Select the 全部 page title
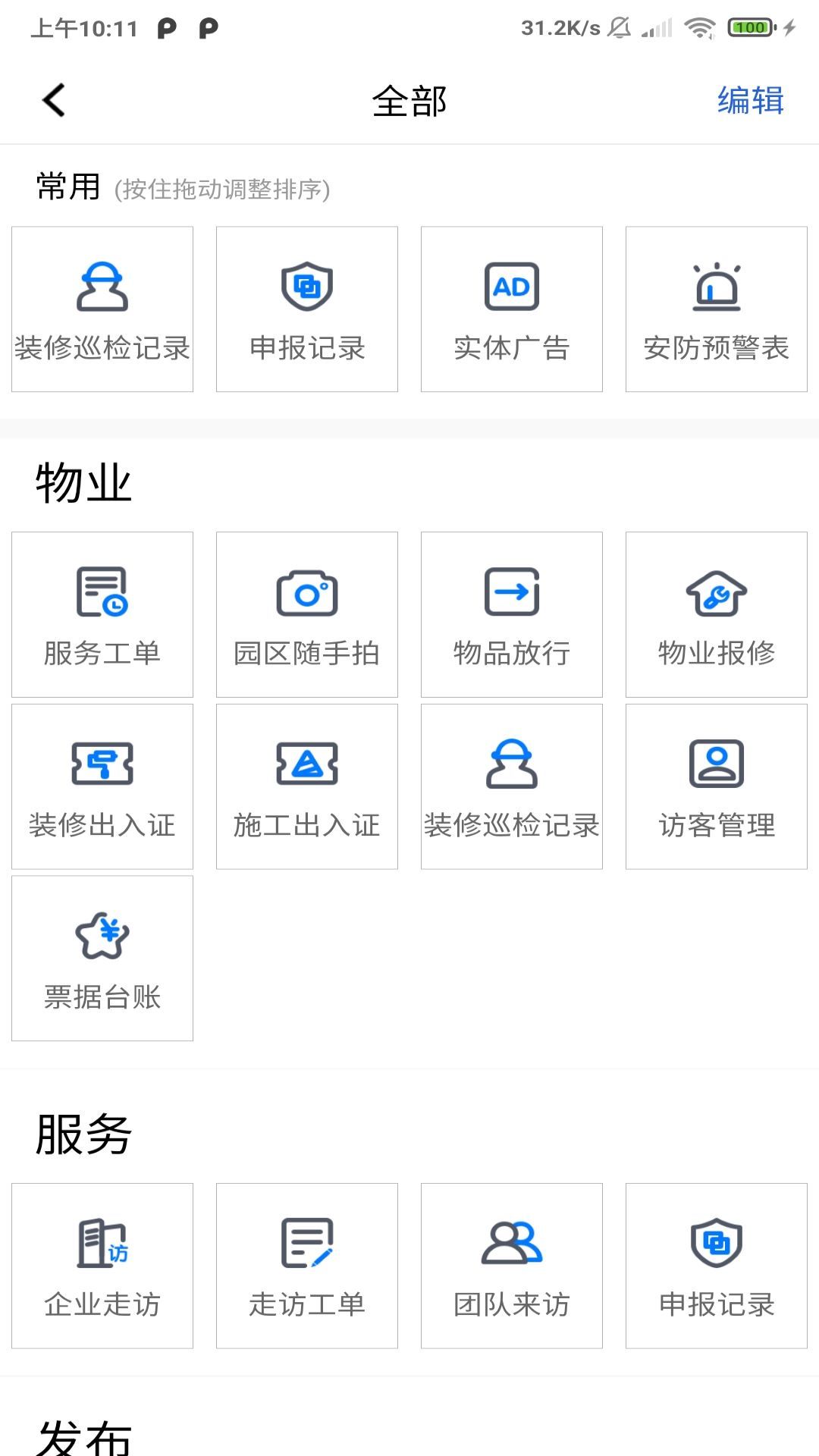Screen dimensions: 819x1456 point(409,101)
